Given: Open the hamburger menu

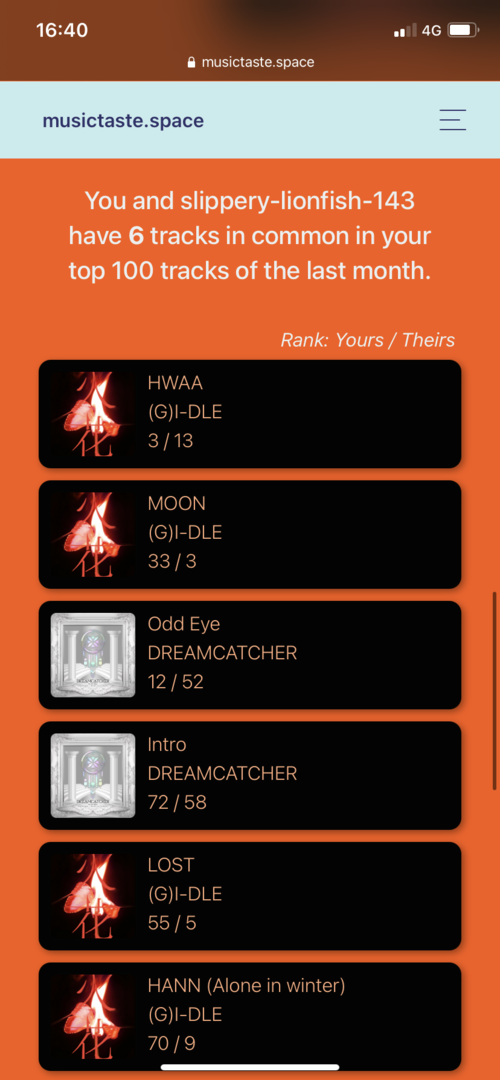Looking at the screenshot, I should (452, 120).
